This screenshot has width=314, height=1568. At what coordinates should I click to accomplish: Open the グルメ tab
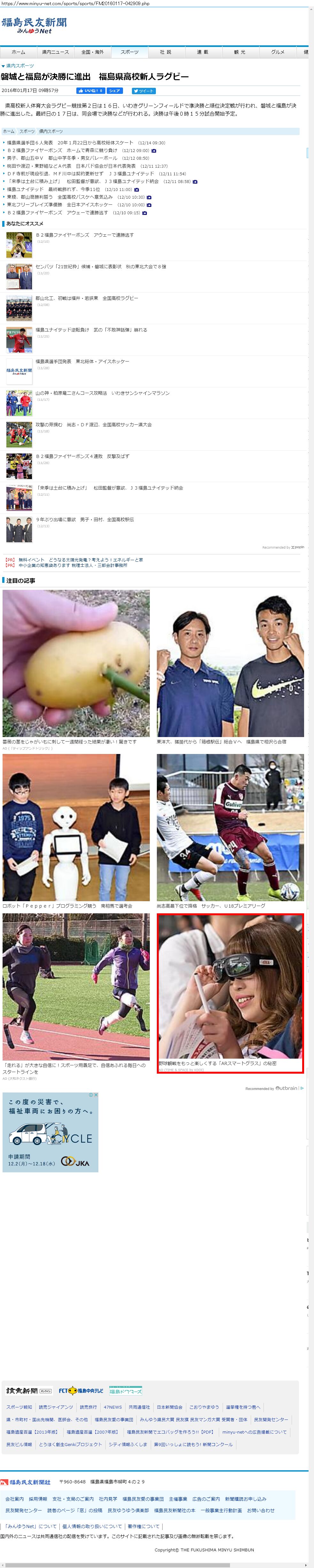[278, 52]
